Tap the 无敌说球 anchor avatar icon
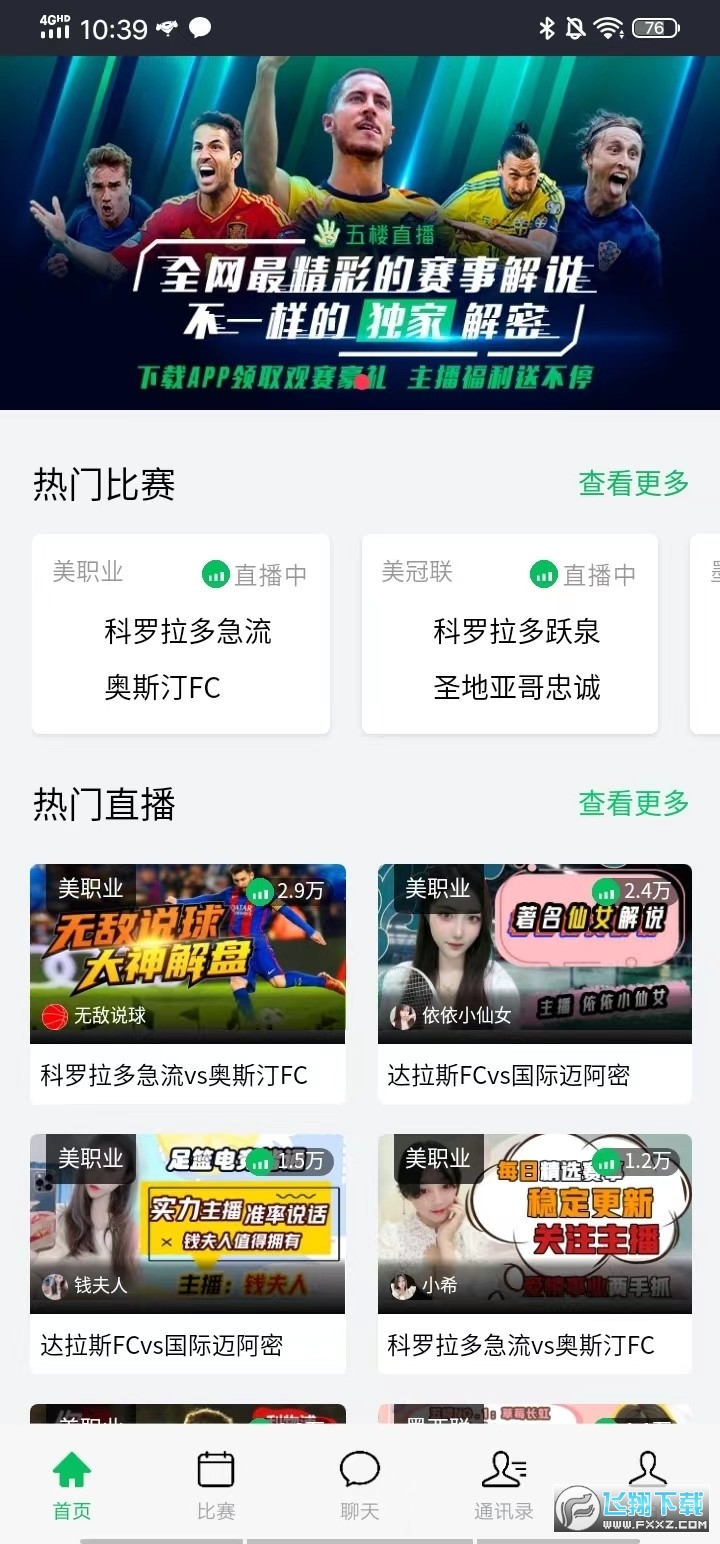Viewport: 720px width, 1544px height. click(56, 1017)
